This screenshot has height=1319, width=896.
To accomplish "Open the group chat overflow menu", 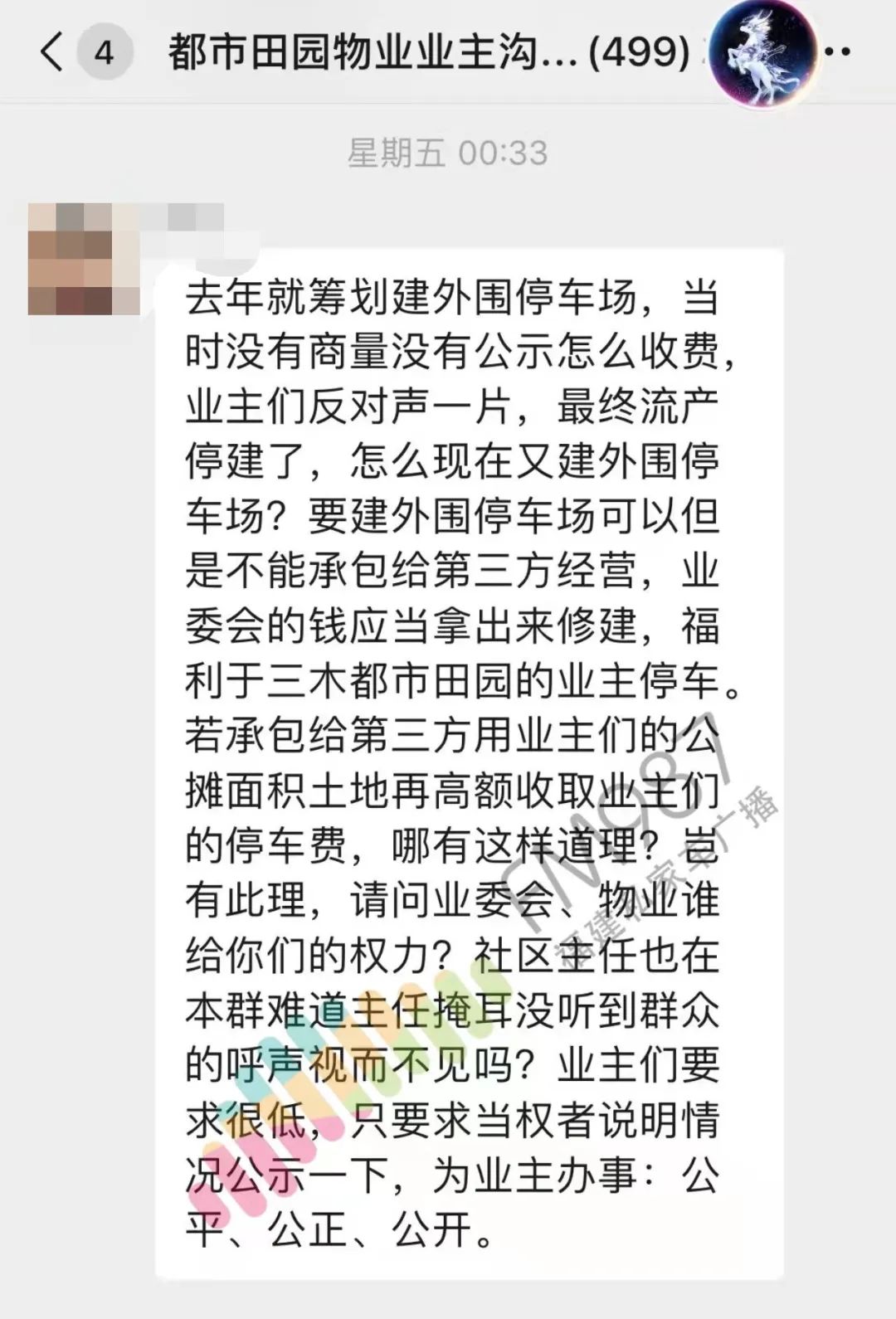I will [x=840, y=52].
